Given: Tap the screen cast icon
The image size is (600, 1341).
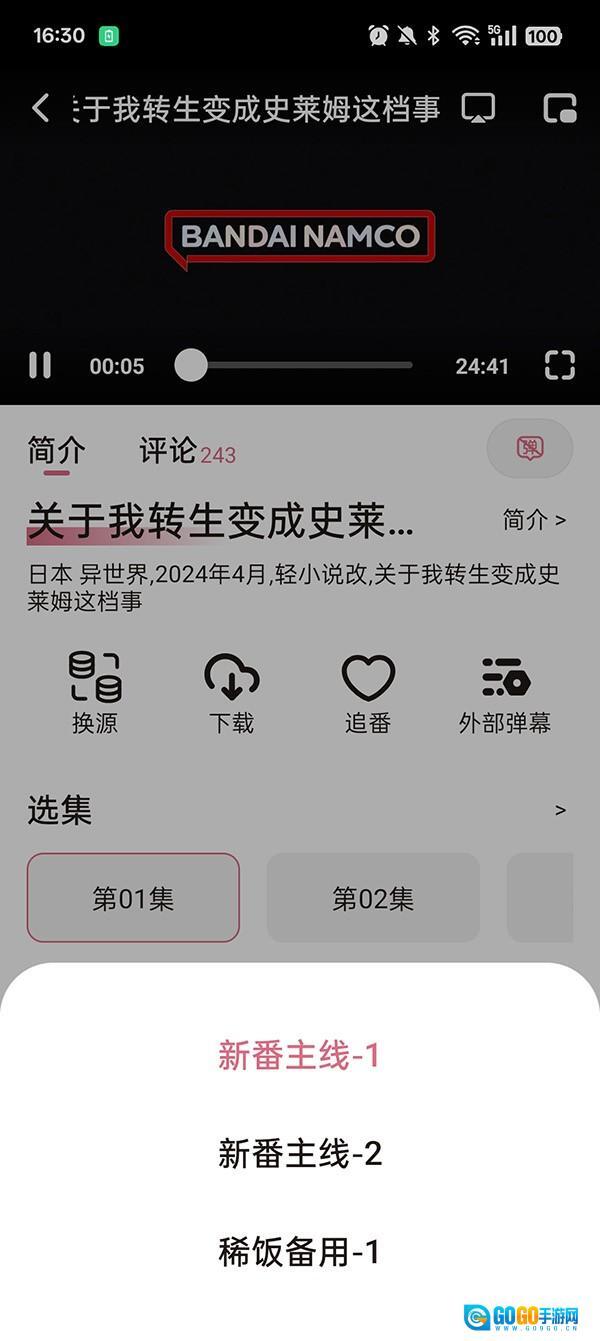Looking at the screenshot, I should point(479,108).
